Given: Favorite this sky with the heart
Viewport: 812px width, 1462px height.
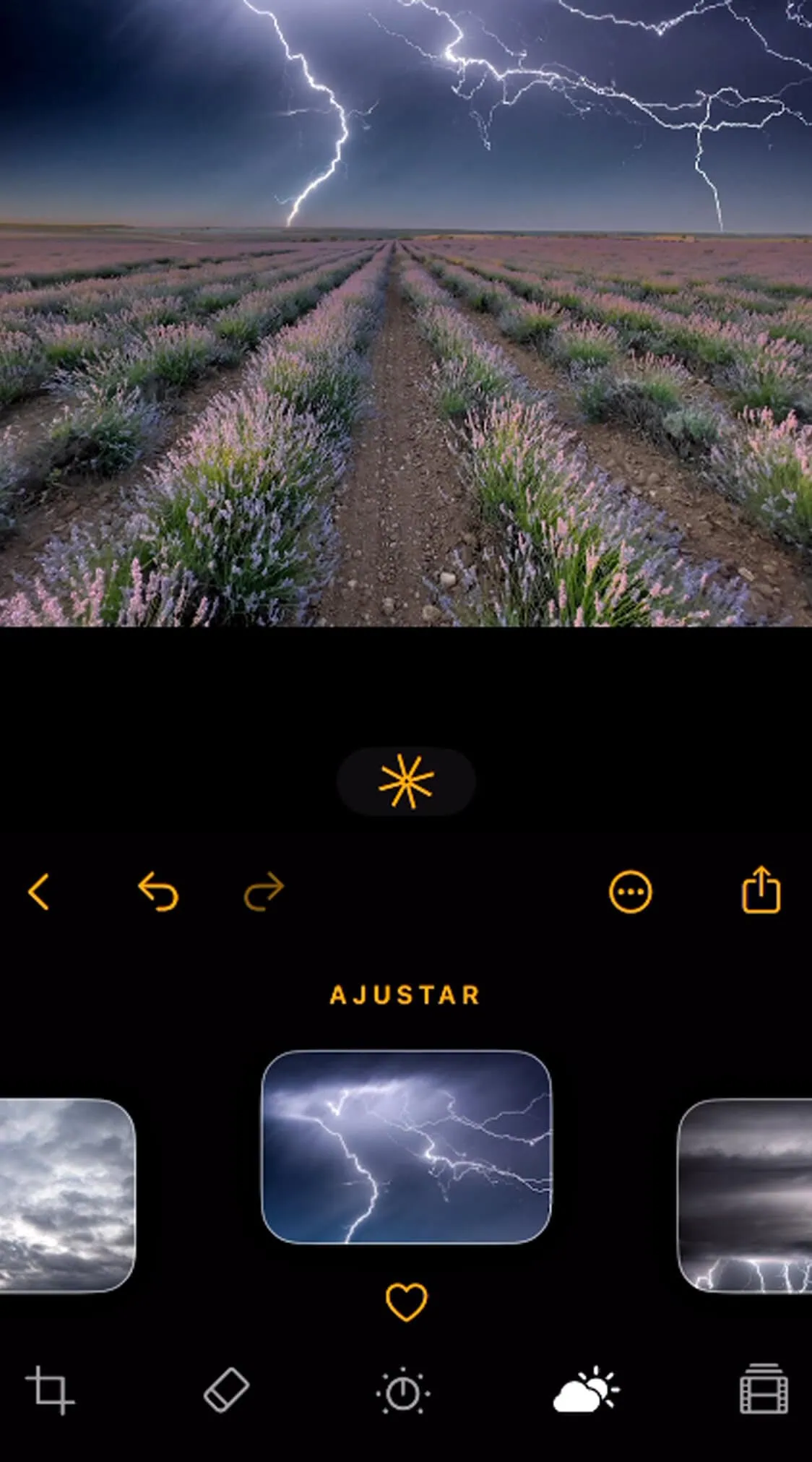Looking at the screenshot, I should pos(407,1302).
